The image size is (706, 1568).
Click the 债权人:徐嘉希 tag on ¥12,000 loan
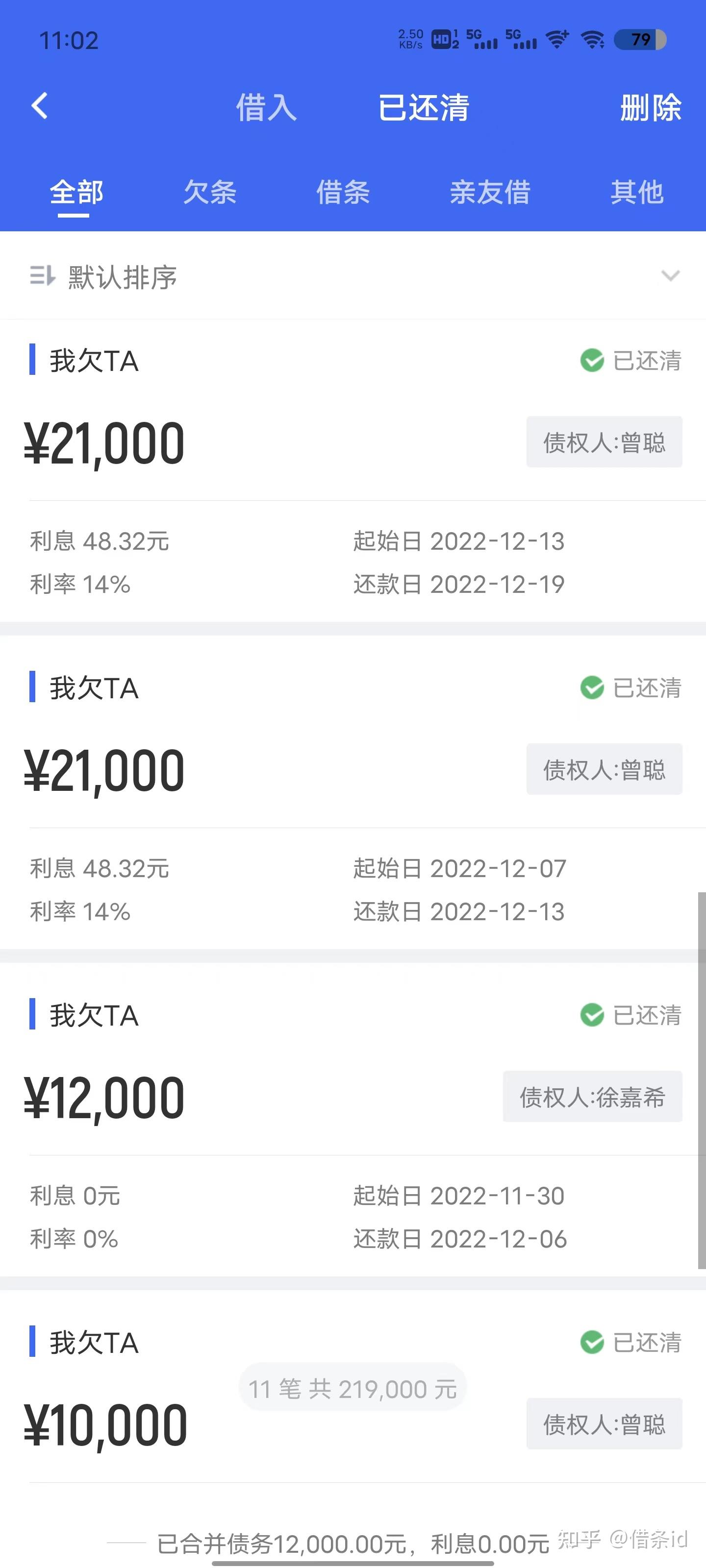[591, 1098]
